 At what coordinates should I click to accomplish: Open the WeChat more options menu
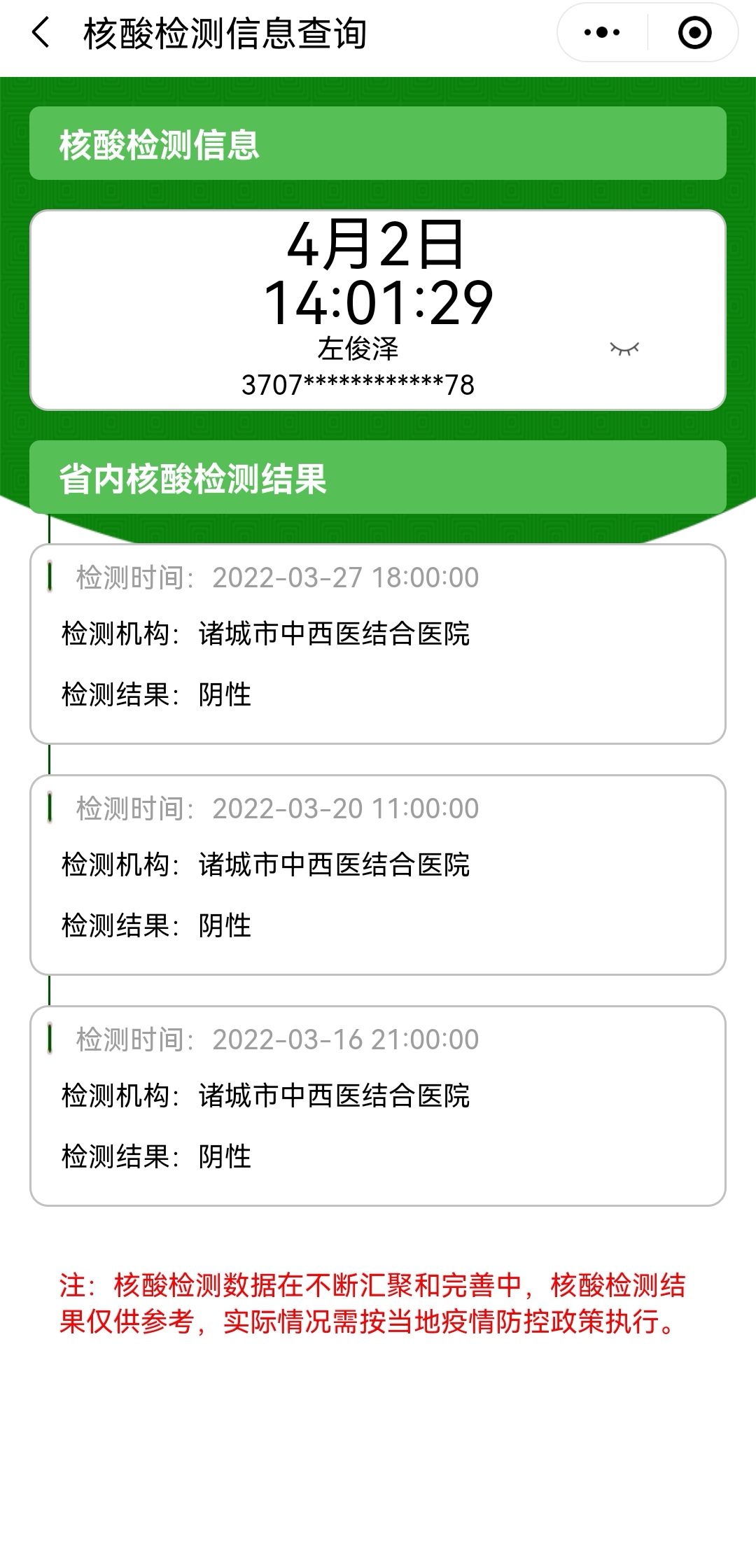tap(601, 32)
